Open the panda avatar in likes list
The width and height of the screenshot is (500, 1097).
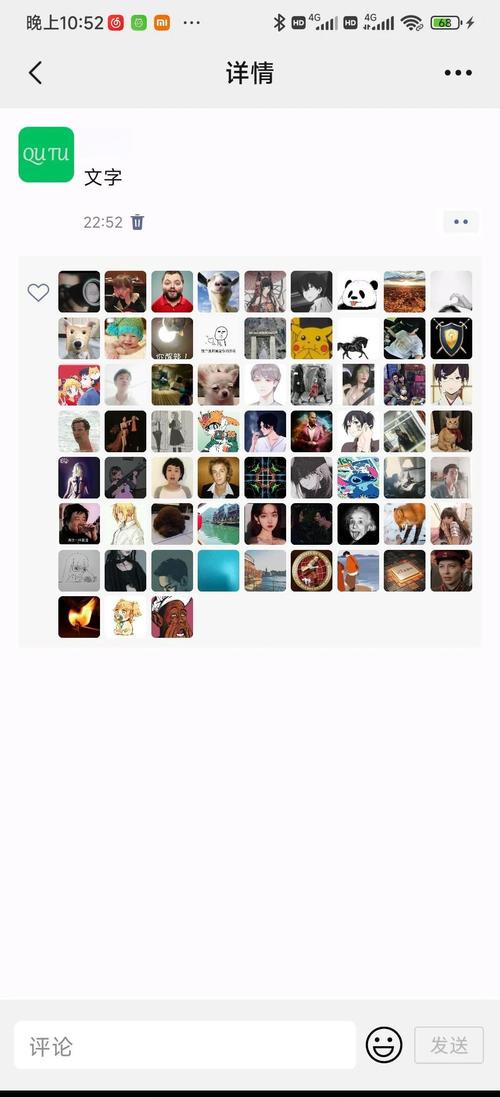tap(358, 292)
